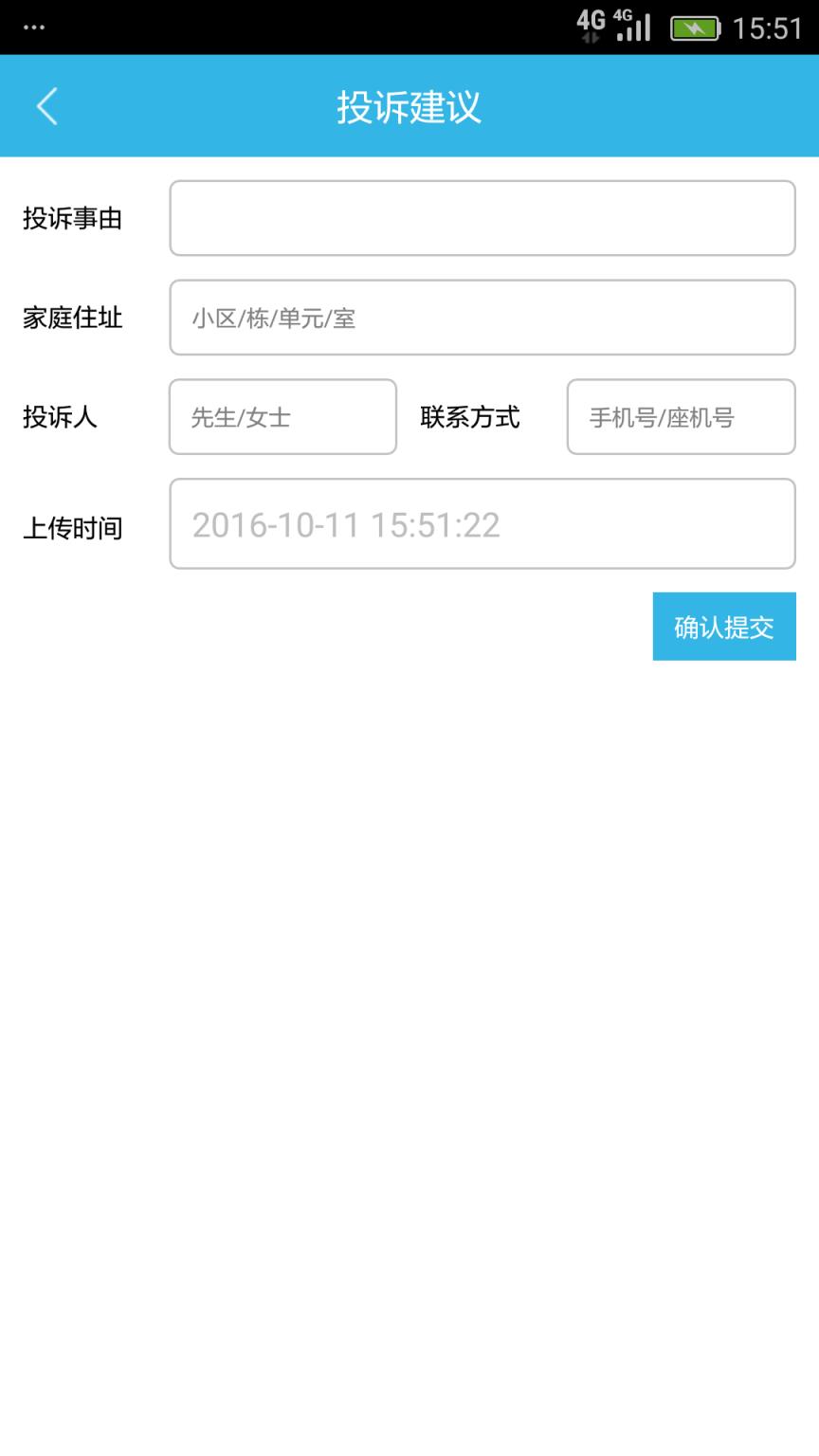
Task: Tap the battery charging icon
Action: (697, 27)
